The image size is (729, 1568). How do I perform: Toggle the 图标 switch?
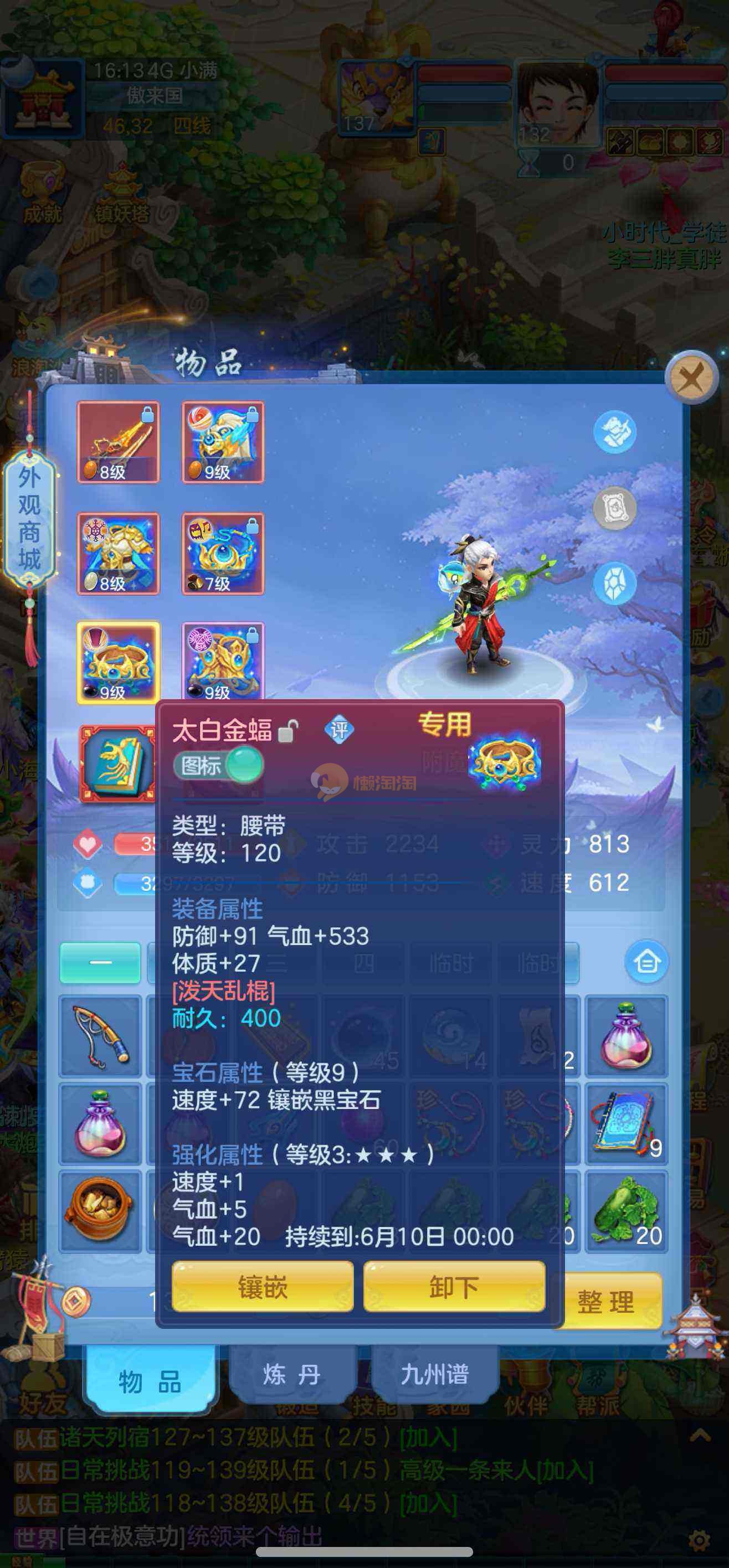(219, 765)
